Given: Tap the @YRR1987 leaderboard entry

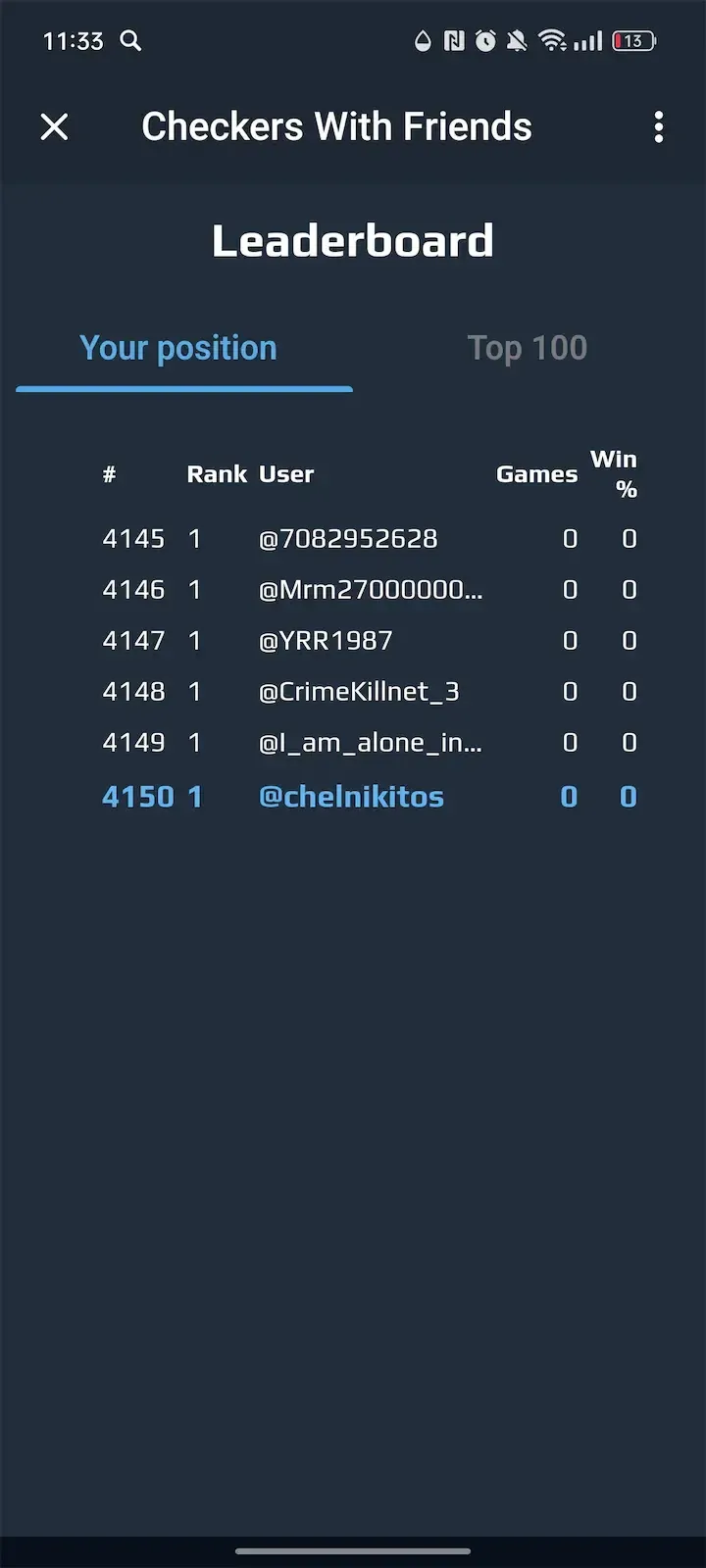Looking at the screenshot, I should pos(326,640).
